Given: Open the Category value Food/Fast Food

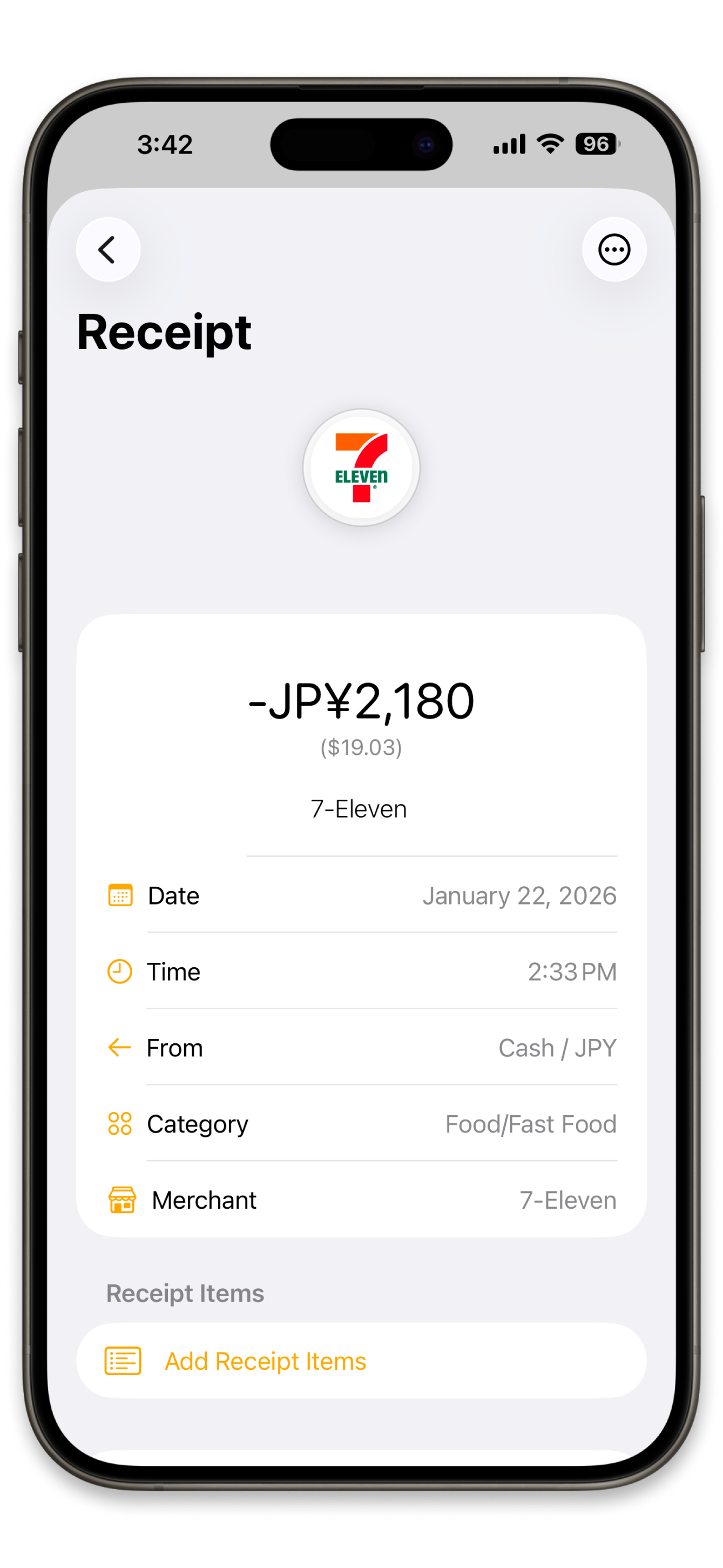Looking at the screenshot, I should (530, 1124).
